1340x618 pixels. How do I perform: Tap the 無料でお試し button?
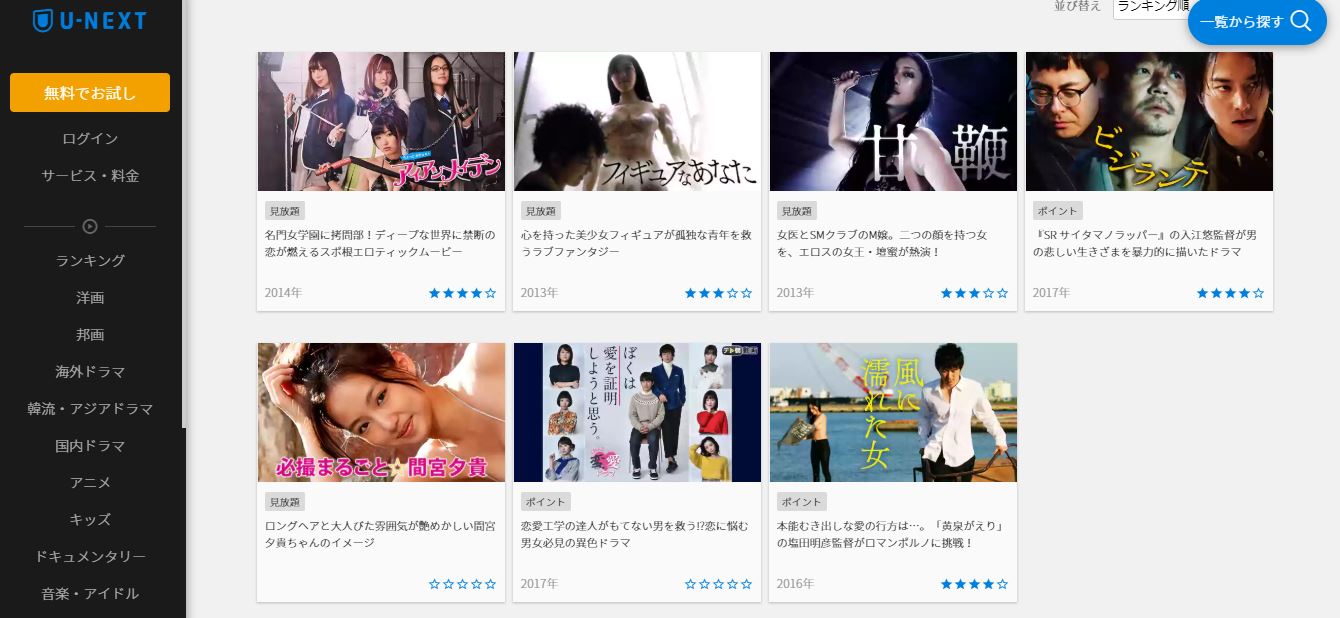coord(90,93)
